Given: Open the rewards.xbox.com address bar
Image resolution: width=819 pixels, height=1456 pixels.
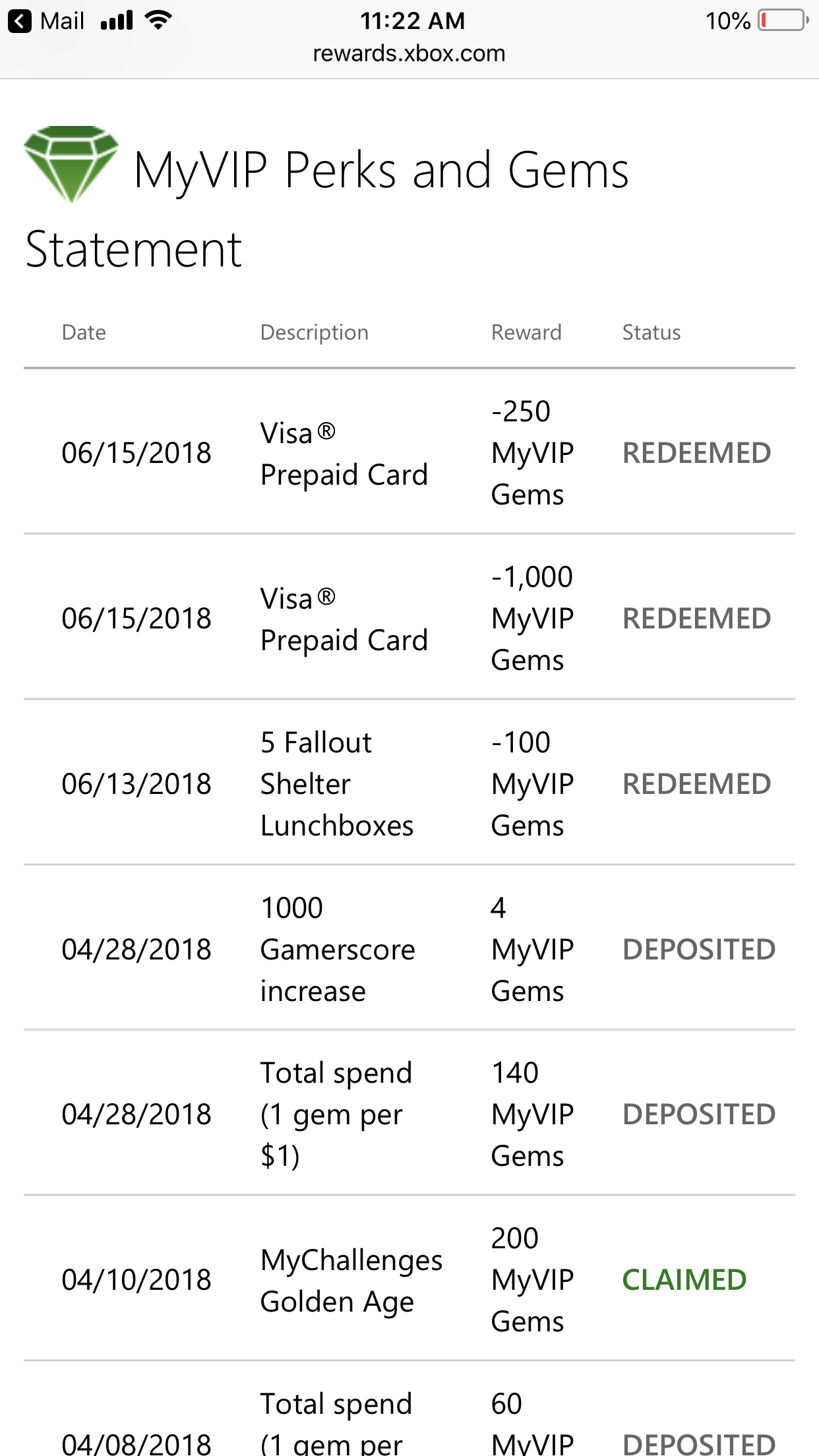Looking at the screenshot, I should (409, 53).
